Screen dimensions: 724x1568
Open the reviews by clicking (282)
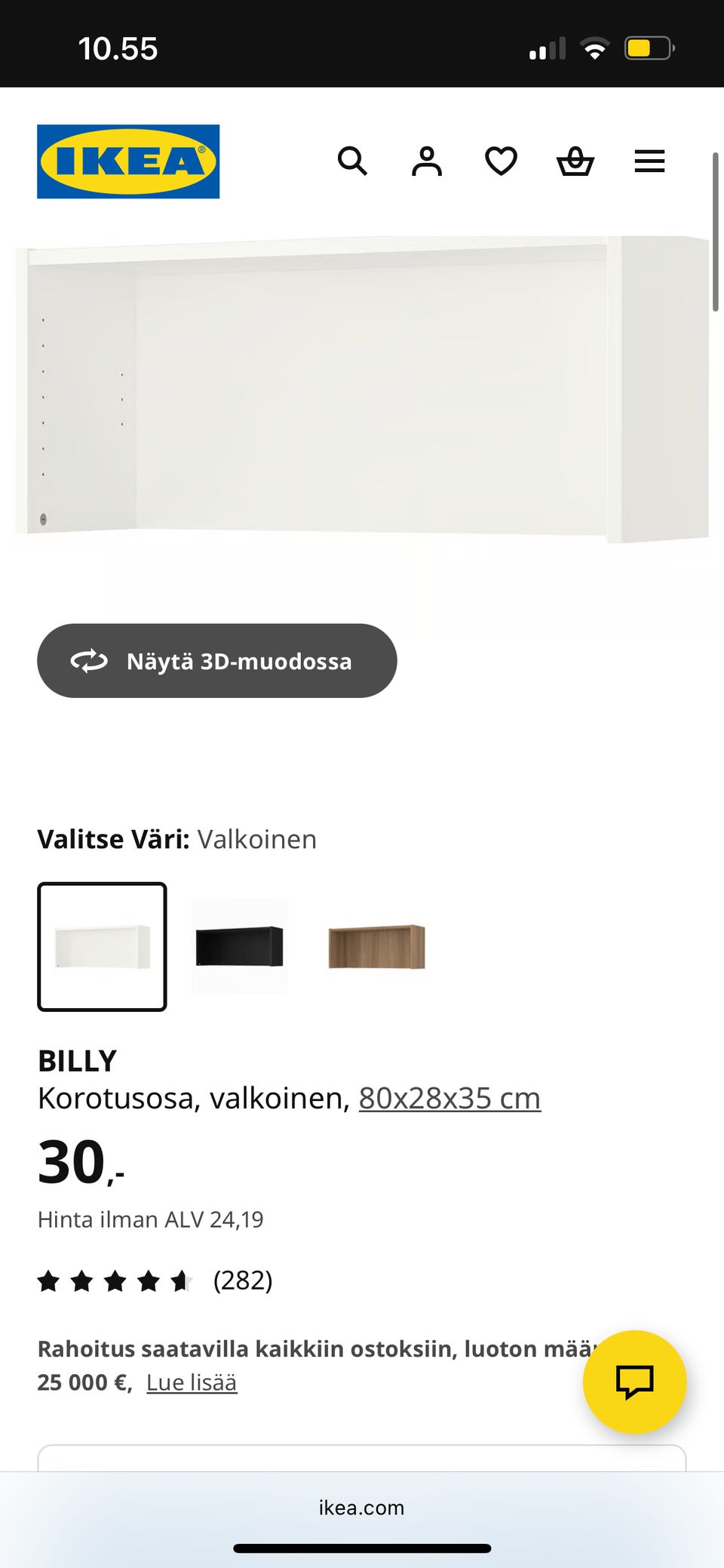point(242,1279)
